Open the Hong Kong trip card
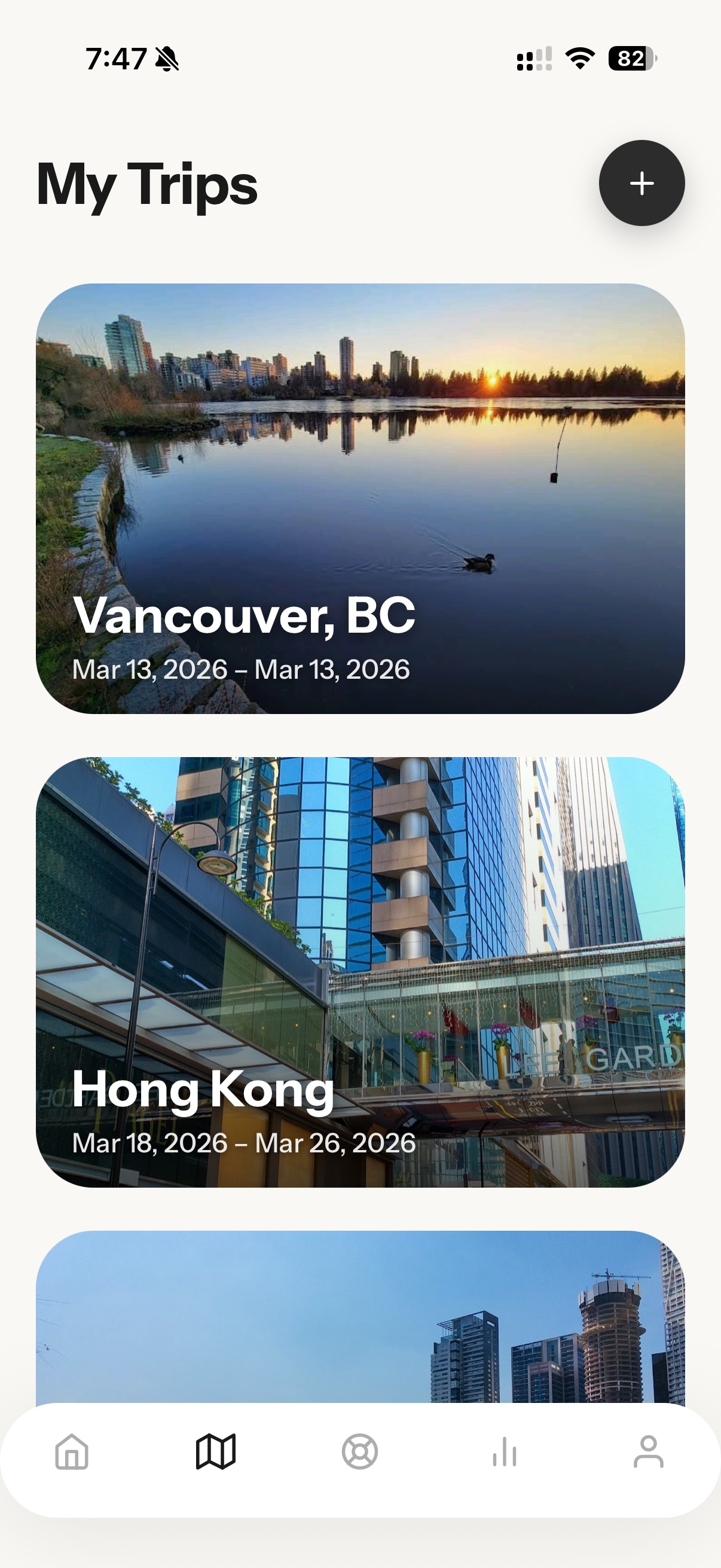 [x=360, y=971]
